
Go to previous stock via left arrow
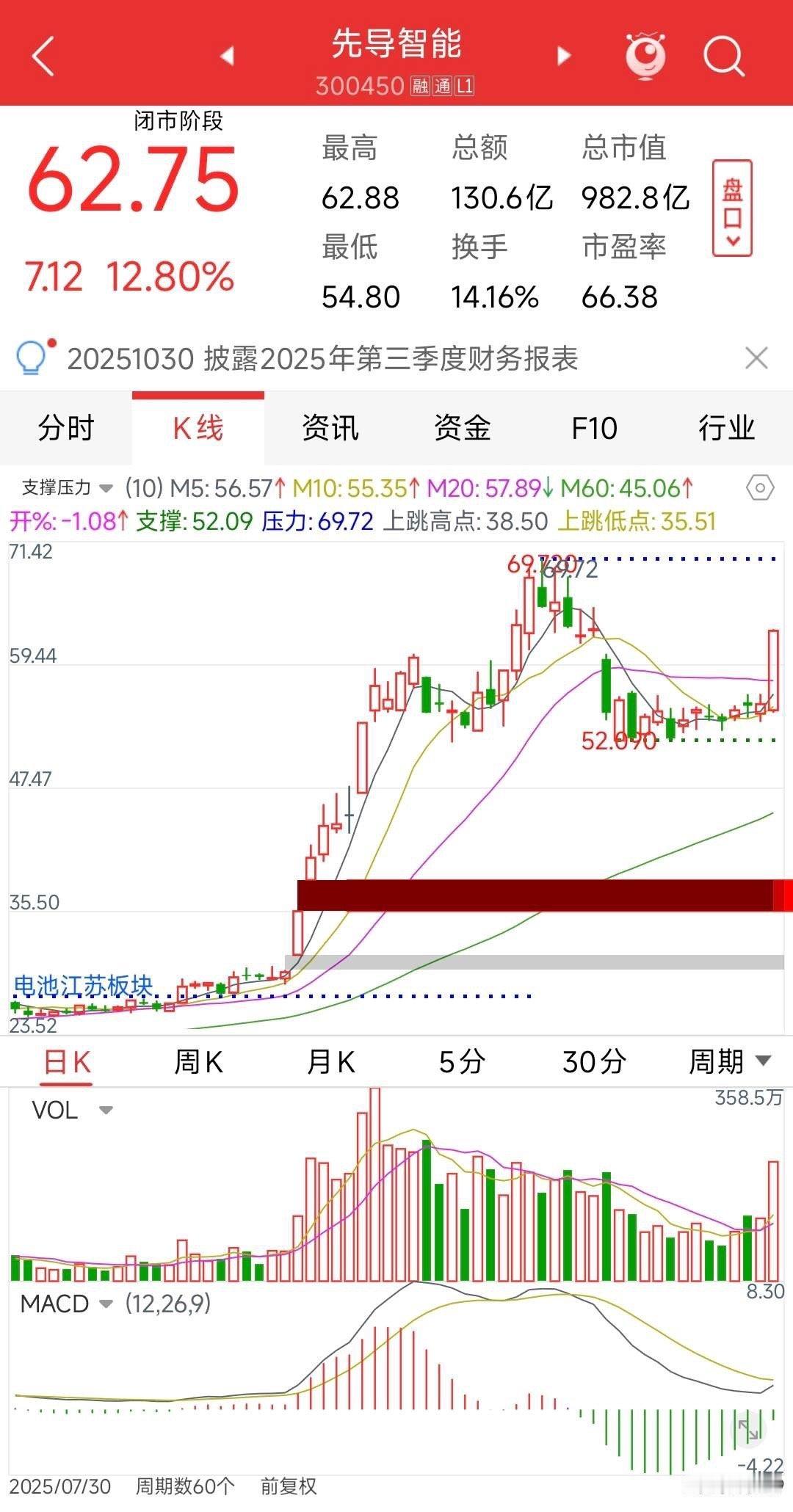[x=228, y=55]
